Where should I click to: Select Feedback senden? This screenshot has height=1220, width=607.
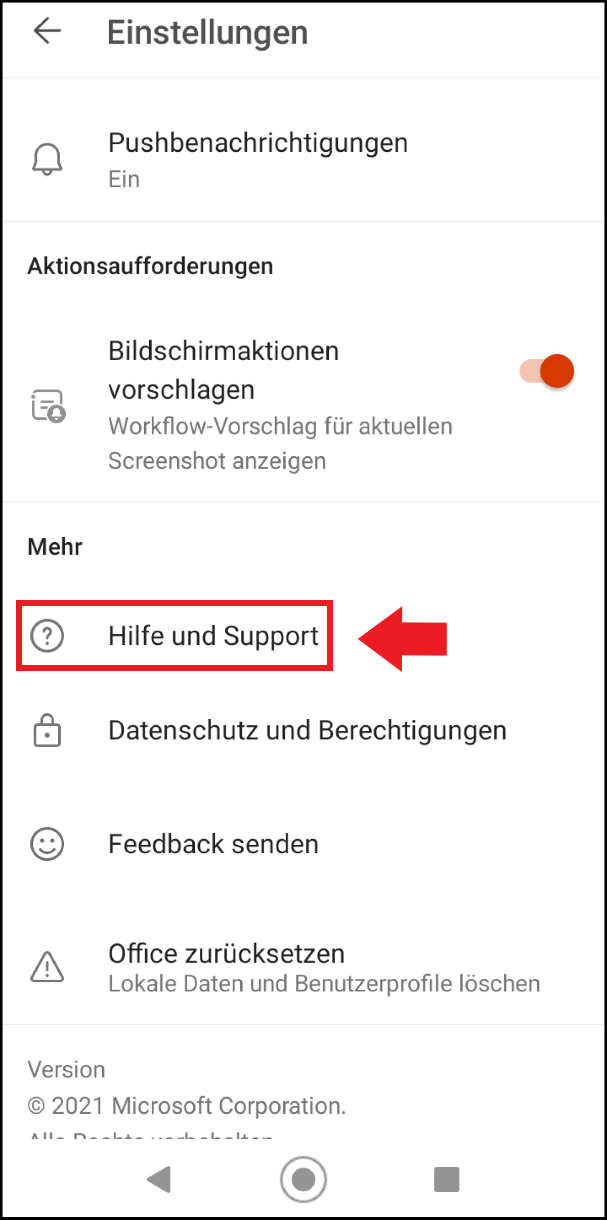(x=303, y=845)
